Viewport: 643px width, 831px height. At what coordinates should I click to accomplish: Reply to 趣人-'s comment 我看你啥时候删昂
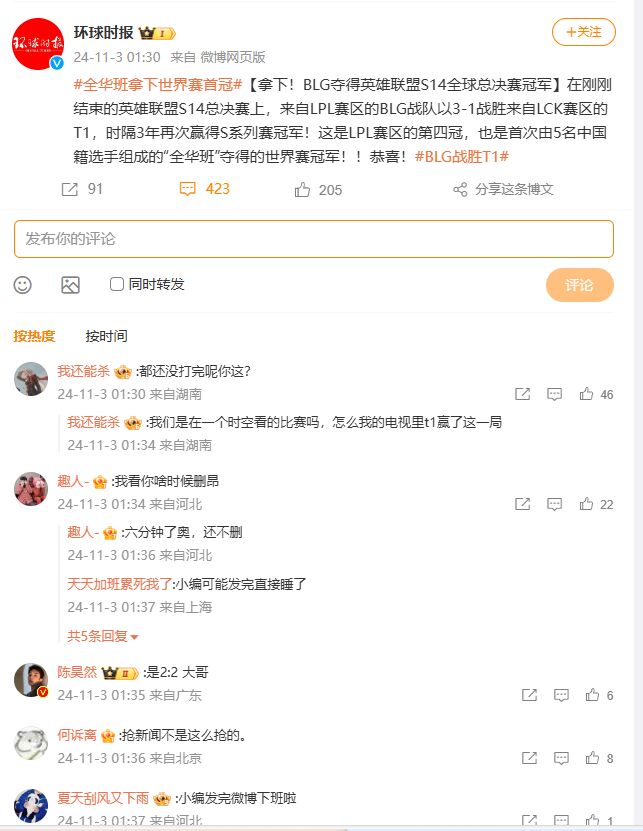(x=555, y=504)
